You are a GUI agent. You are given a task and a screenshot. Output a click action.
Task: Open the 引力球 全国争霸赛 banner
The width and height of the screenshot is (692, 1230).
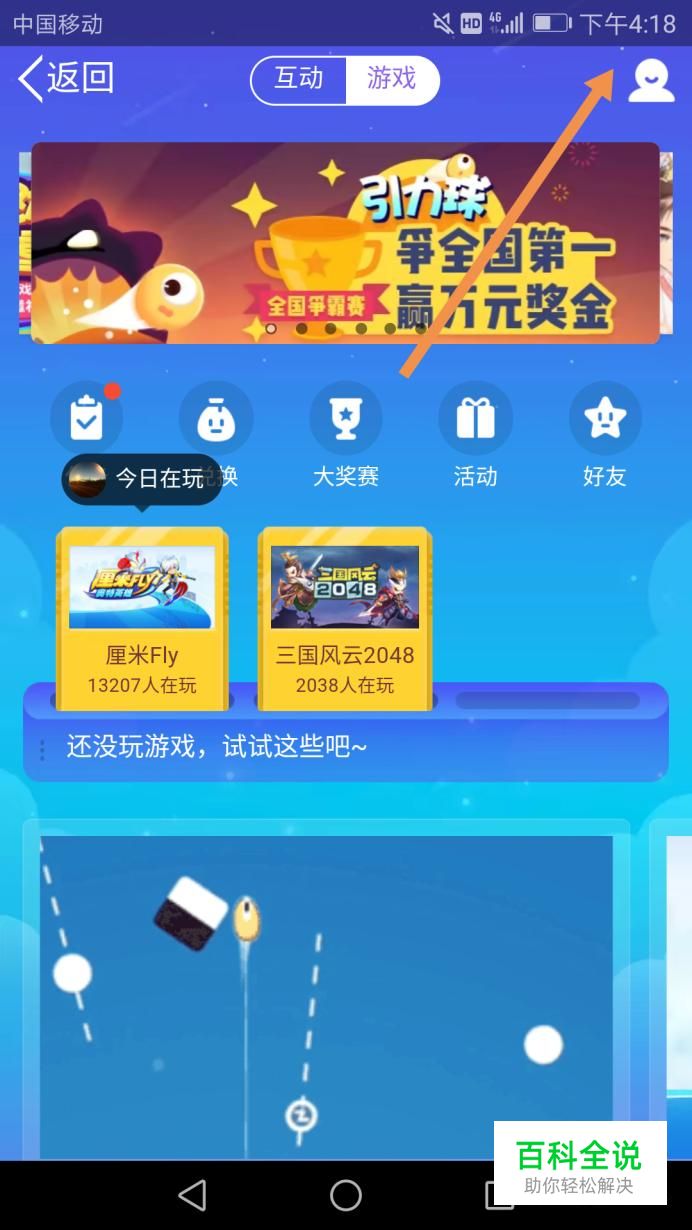tap(345, 243)
